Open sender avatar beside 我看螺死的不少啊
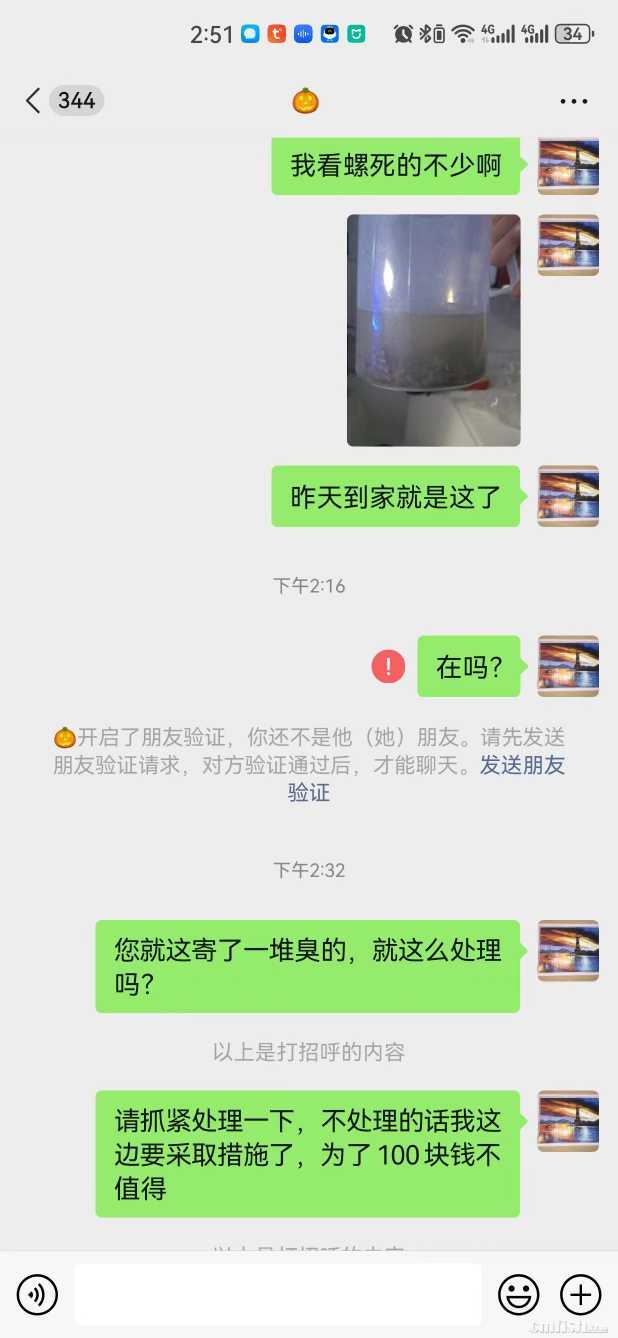618x1338 pixels. [568, 166]
